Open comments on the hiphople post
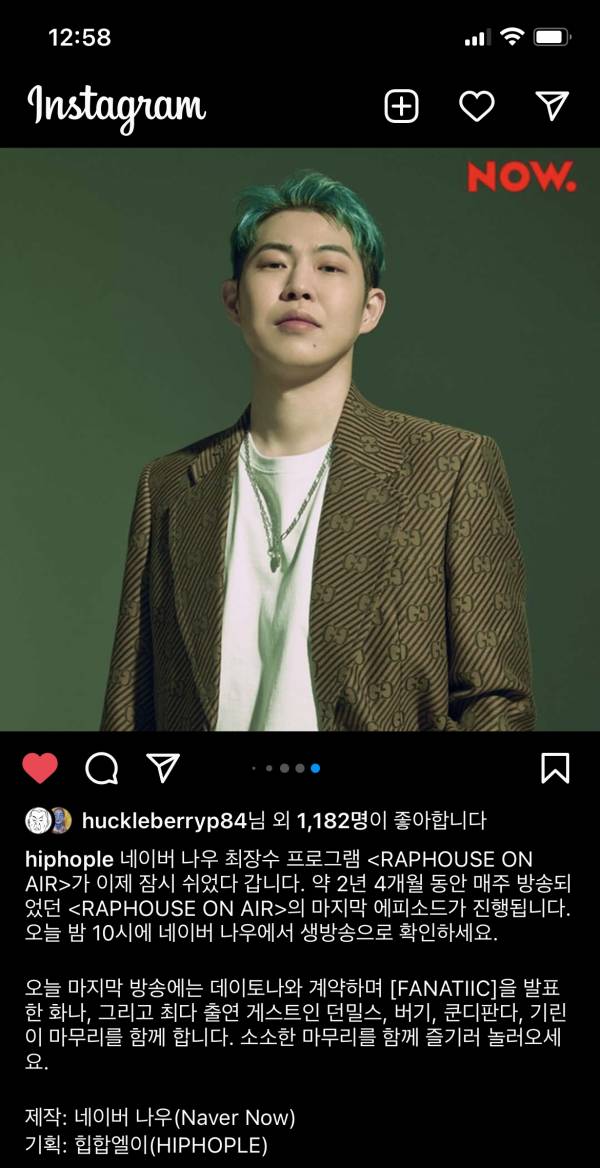The image size is (600, 1168). 102,768
